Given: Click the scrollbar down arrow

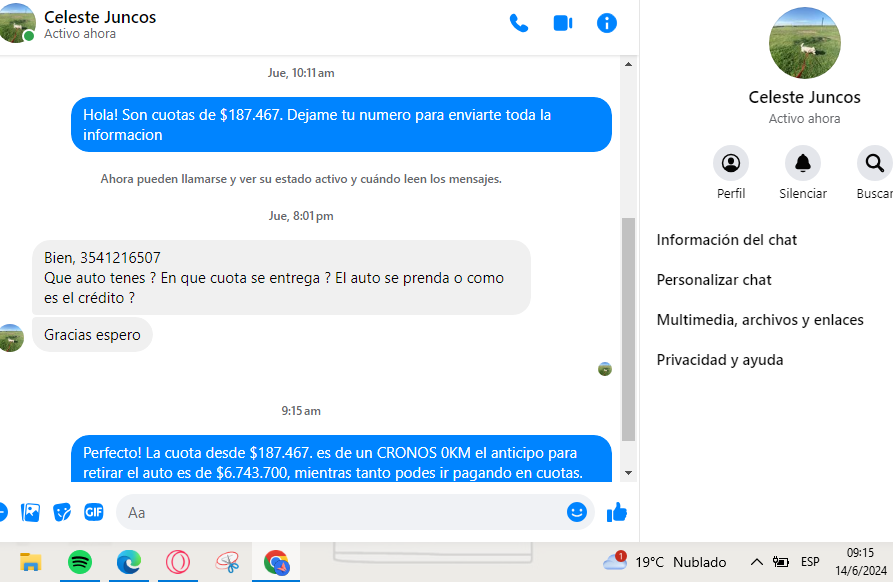Looking at the screenshot, I should coord(628,472).
